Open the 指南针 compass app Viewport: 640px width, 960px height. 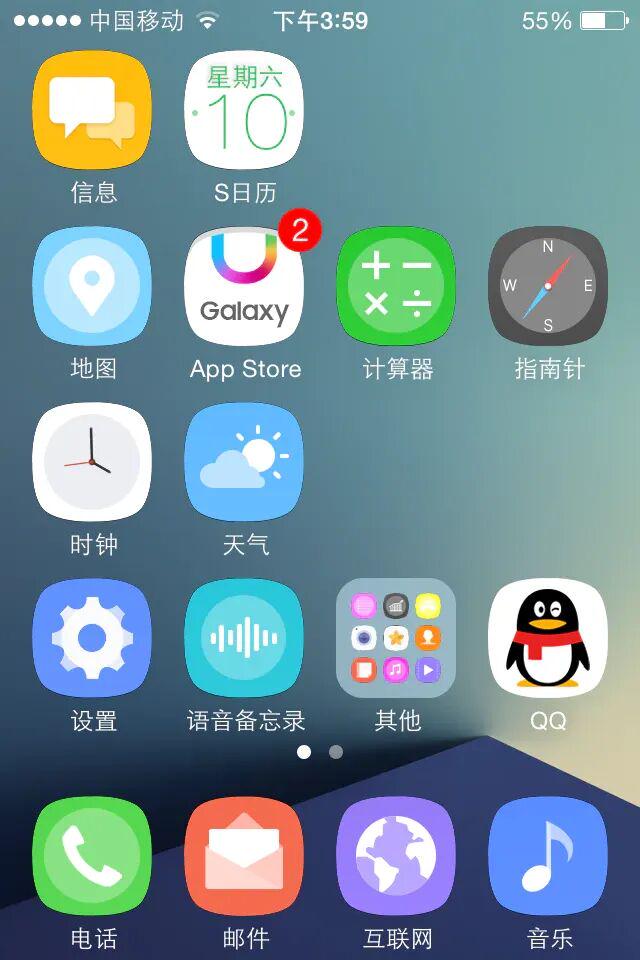click(x=548, y=286)
